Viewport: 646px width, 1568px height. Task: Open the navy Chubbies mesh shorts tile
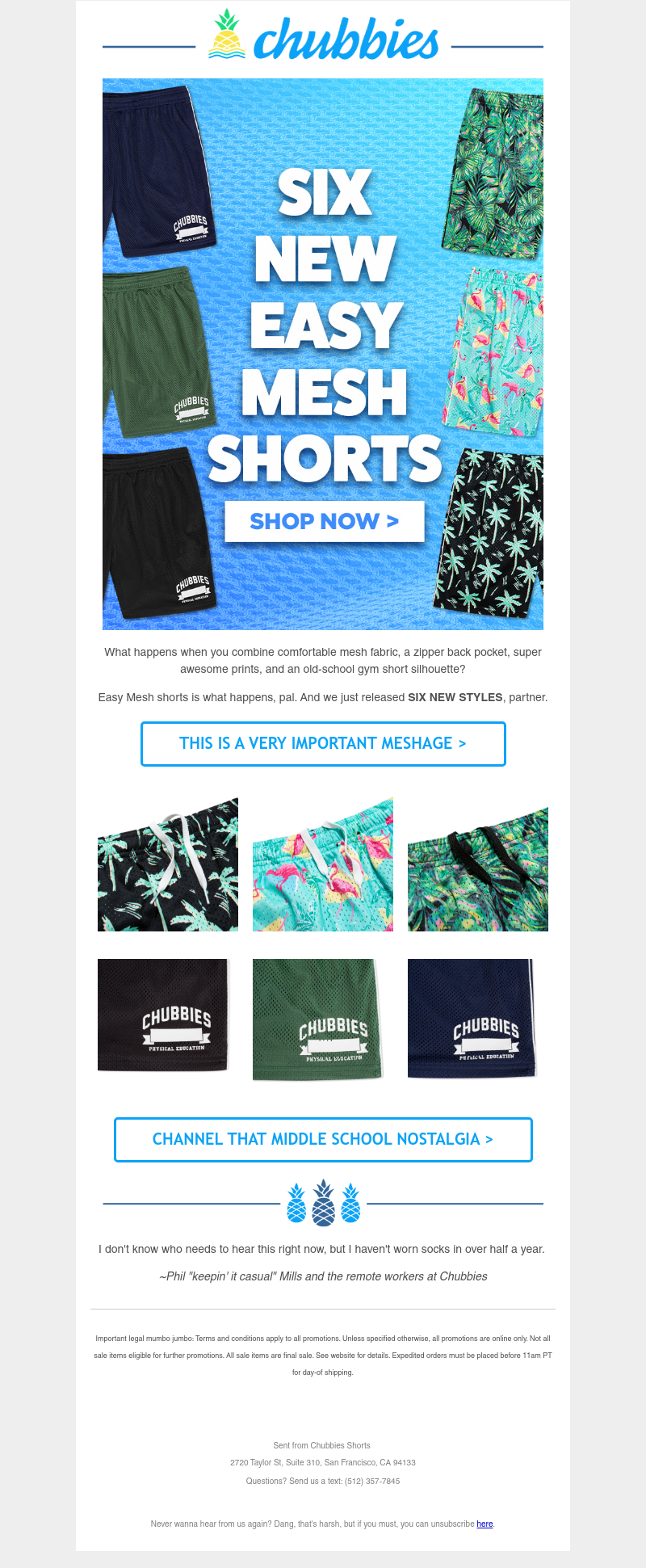tap(472, 1018)
